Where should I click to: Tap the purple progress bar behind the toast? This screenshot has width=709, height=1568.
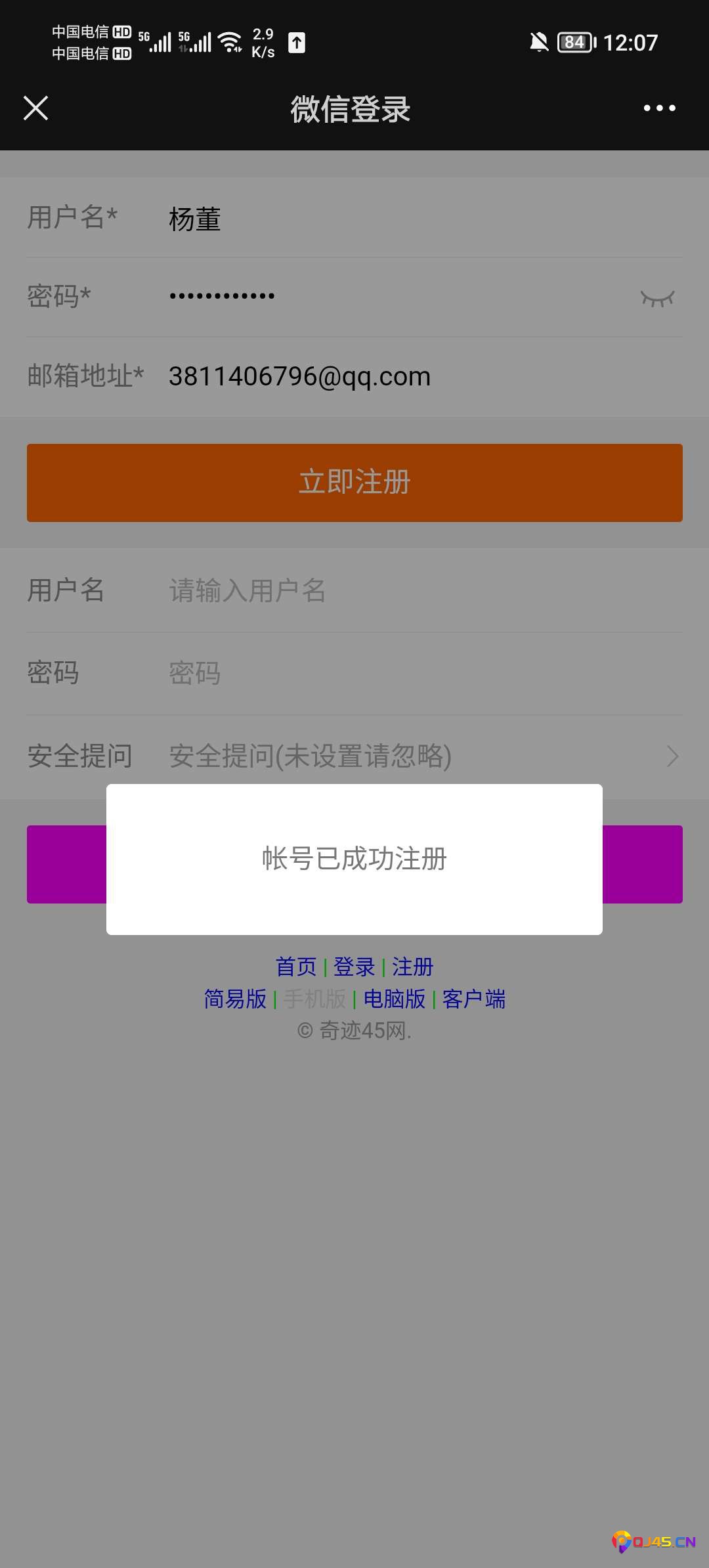point(66,863)
